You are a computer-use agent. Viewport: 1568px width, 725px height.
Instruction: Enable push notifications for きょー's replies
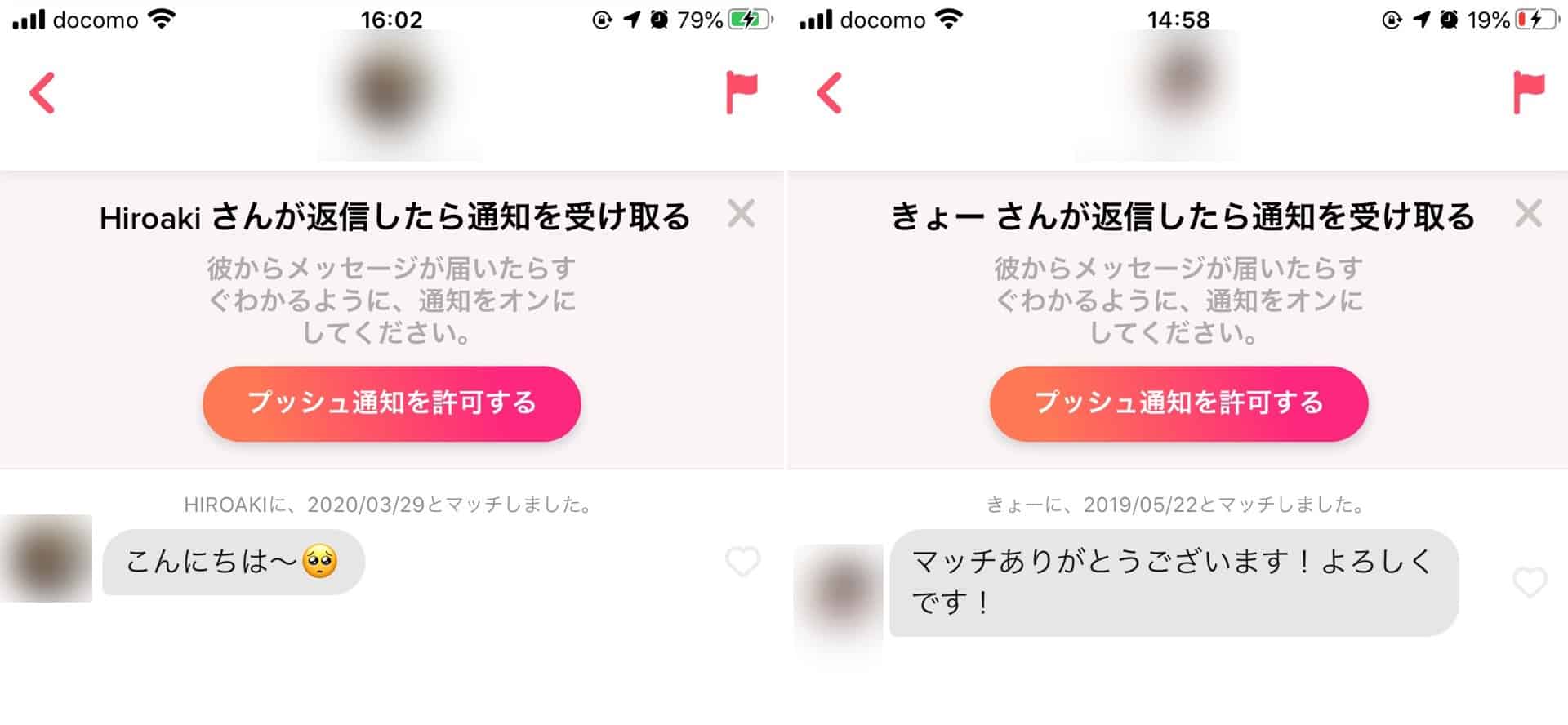pyautogui.click(x=1178, y=403)
